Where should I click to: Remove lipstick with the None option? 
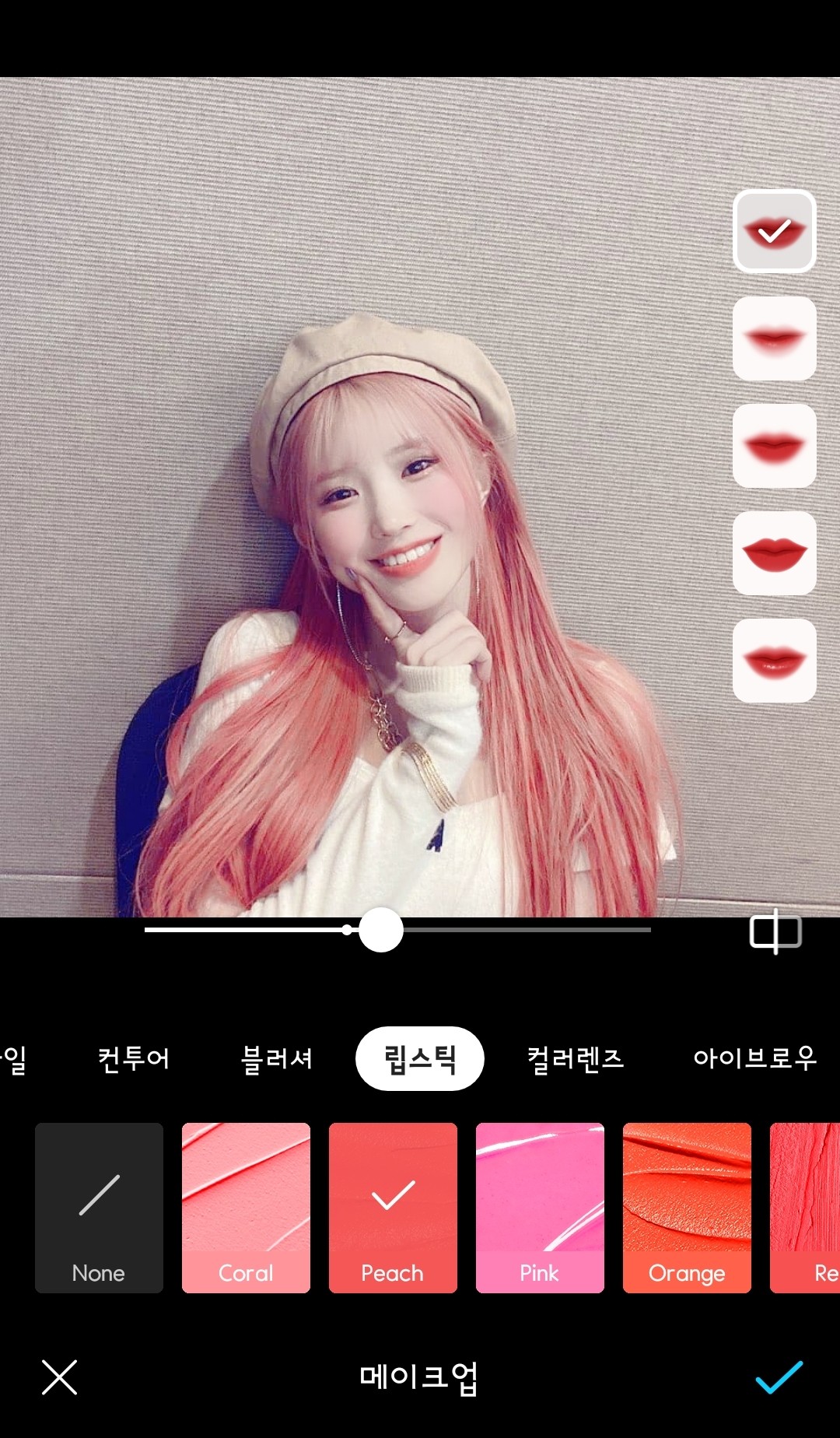99,1207
